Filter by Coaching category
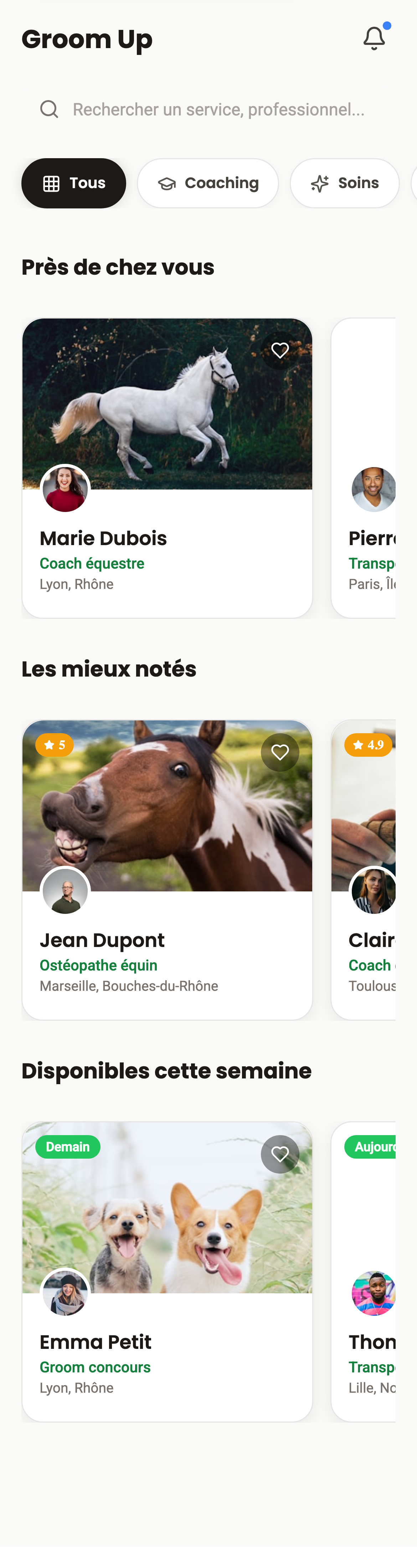 [207, 183]
